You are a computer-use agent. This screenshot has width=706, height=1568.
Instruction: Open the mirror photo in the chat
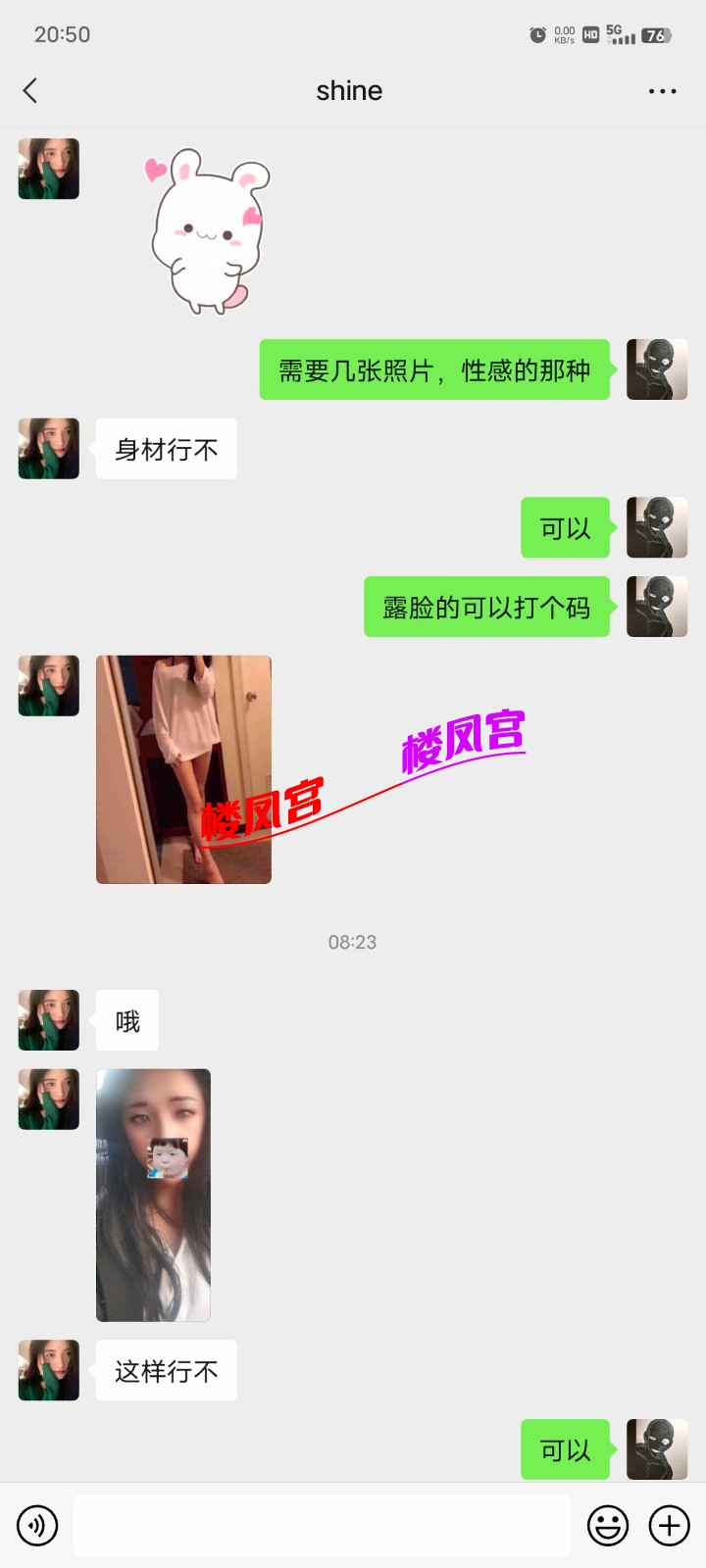tap(183, 769)
